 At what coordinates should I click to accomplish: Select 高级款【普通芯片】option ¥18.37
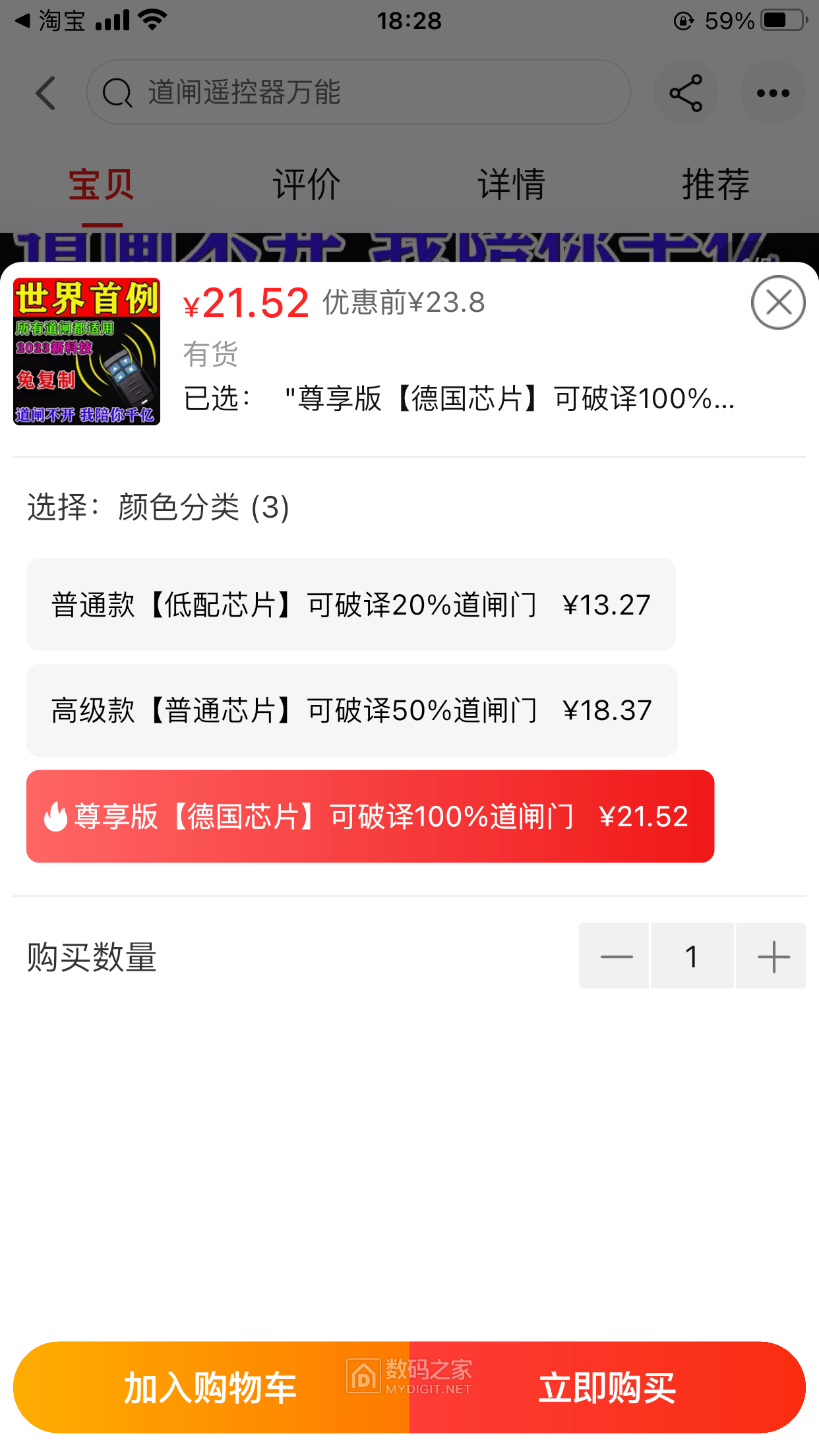click(x=351, y=710)
